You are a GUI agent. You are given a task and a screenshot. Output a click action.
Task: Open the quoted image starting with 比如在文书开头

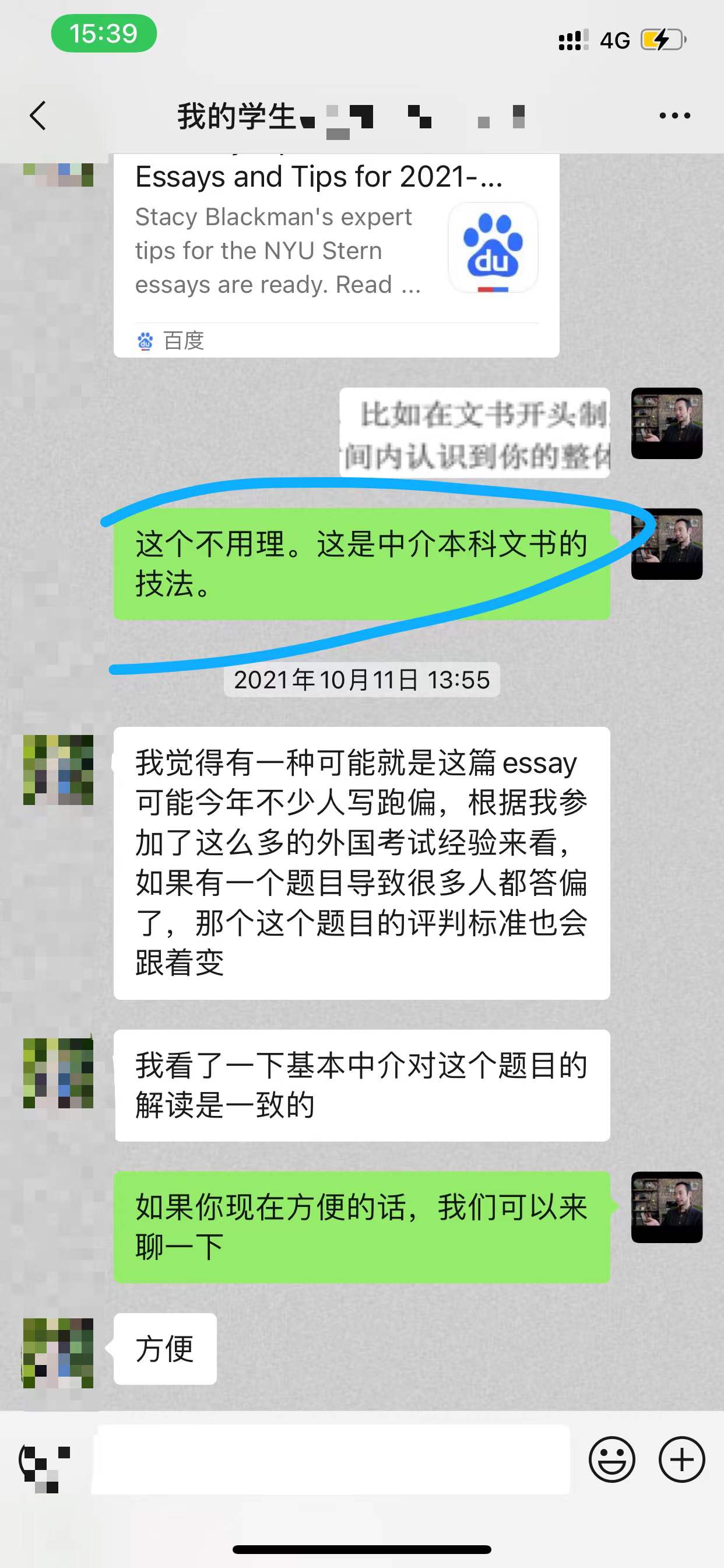click(475, 433)
